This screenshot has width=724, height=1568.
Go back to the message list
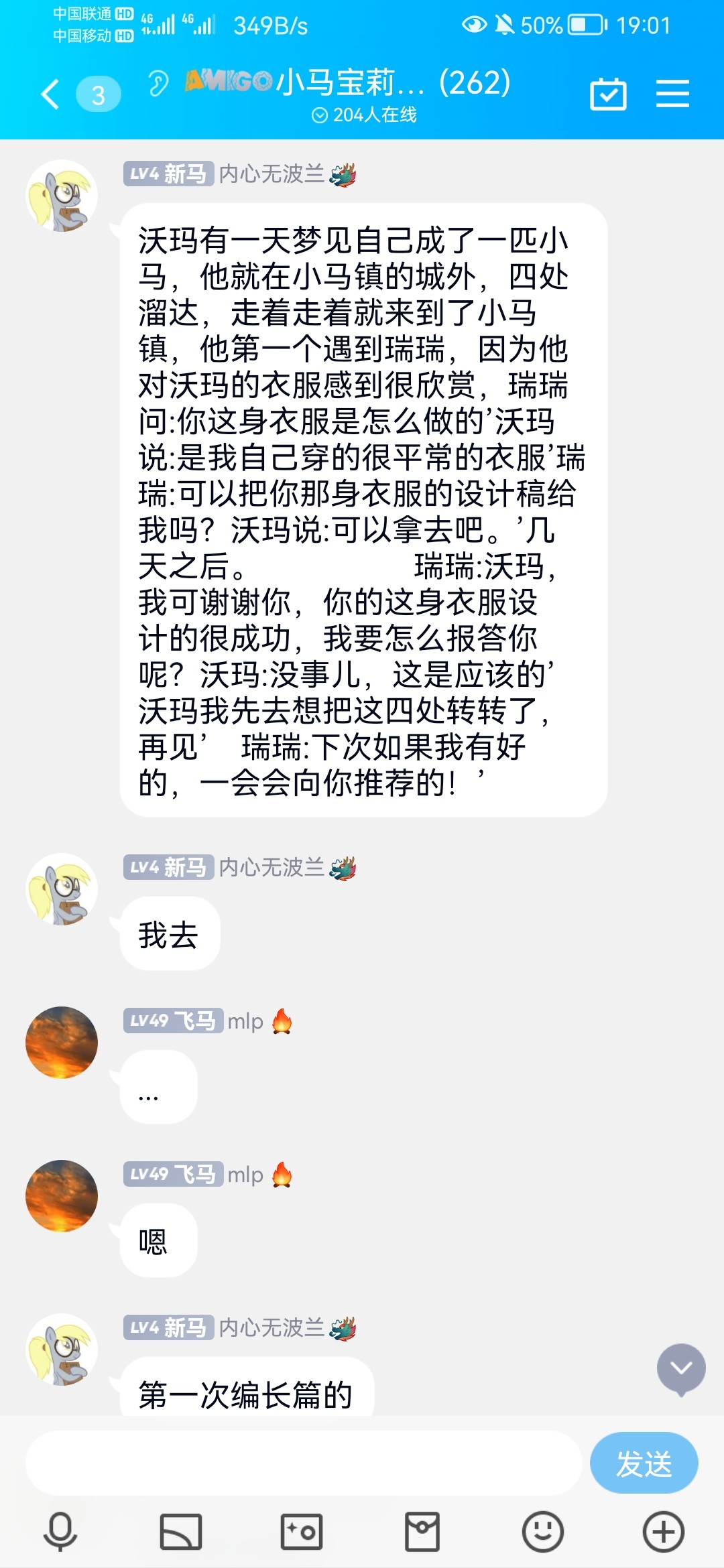[x=51, y=94]
